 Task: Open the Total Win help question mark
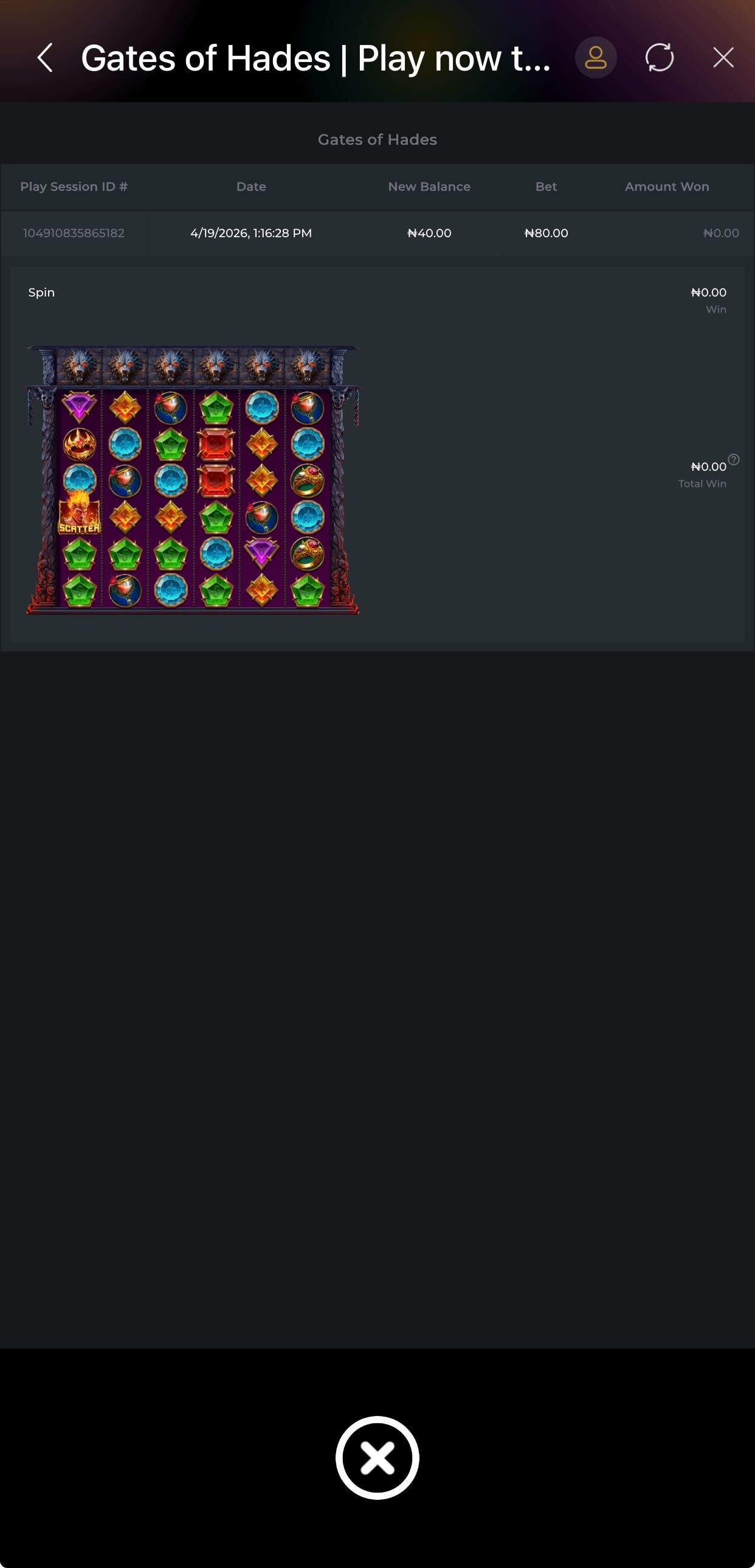734,460
